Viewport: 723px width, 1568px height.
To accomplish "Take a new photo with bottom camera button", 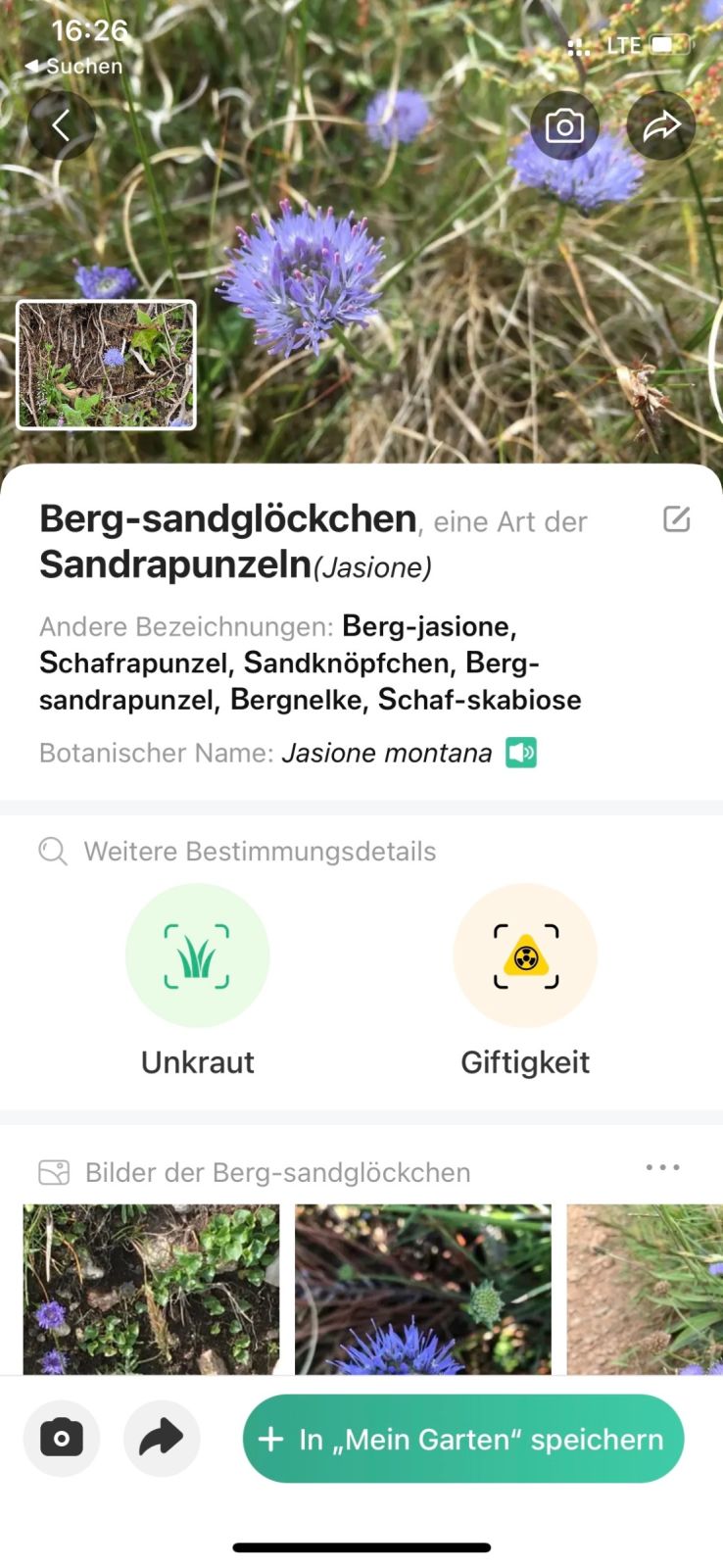I will point(62,1438).
